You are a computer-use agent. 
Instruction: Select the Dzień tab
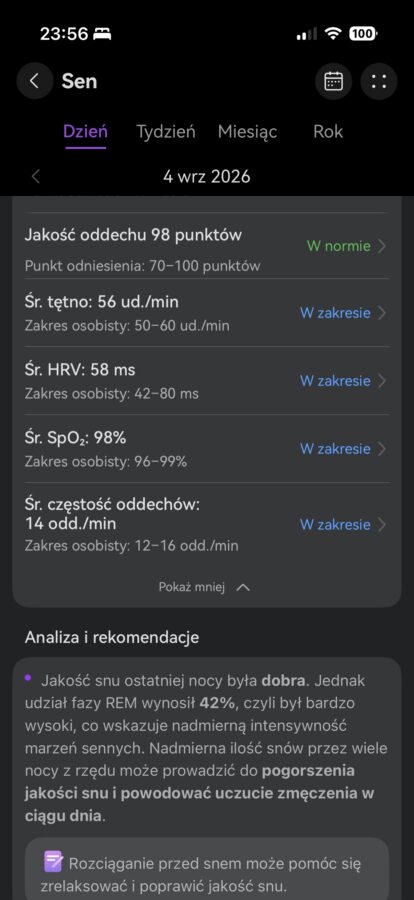click(x=86, y=131)
